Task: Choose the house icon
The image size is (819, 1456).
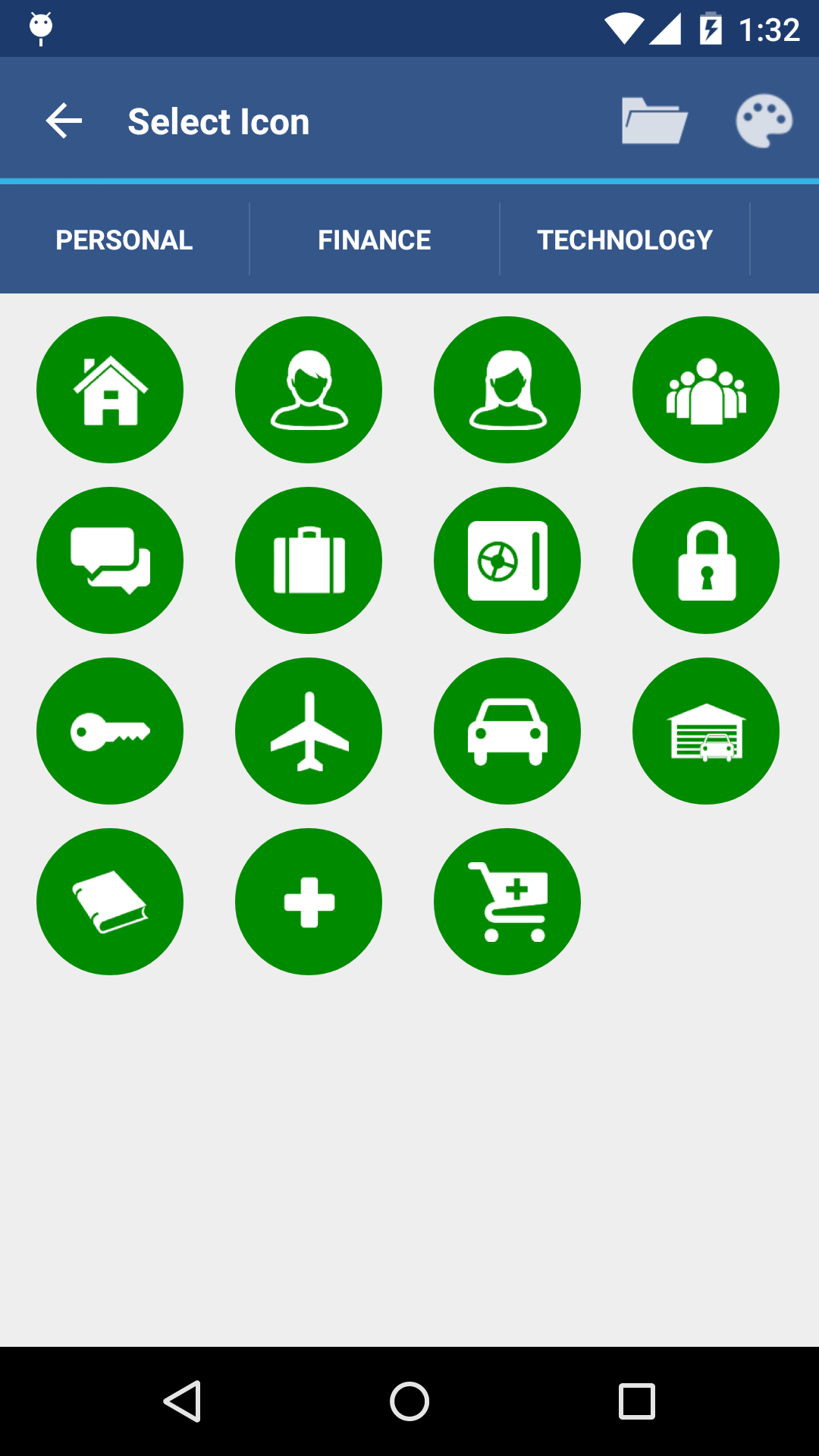Action: click(x=110, y=390)
